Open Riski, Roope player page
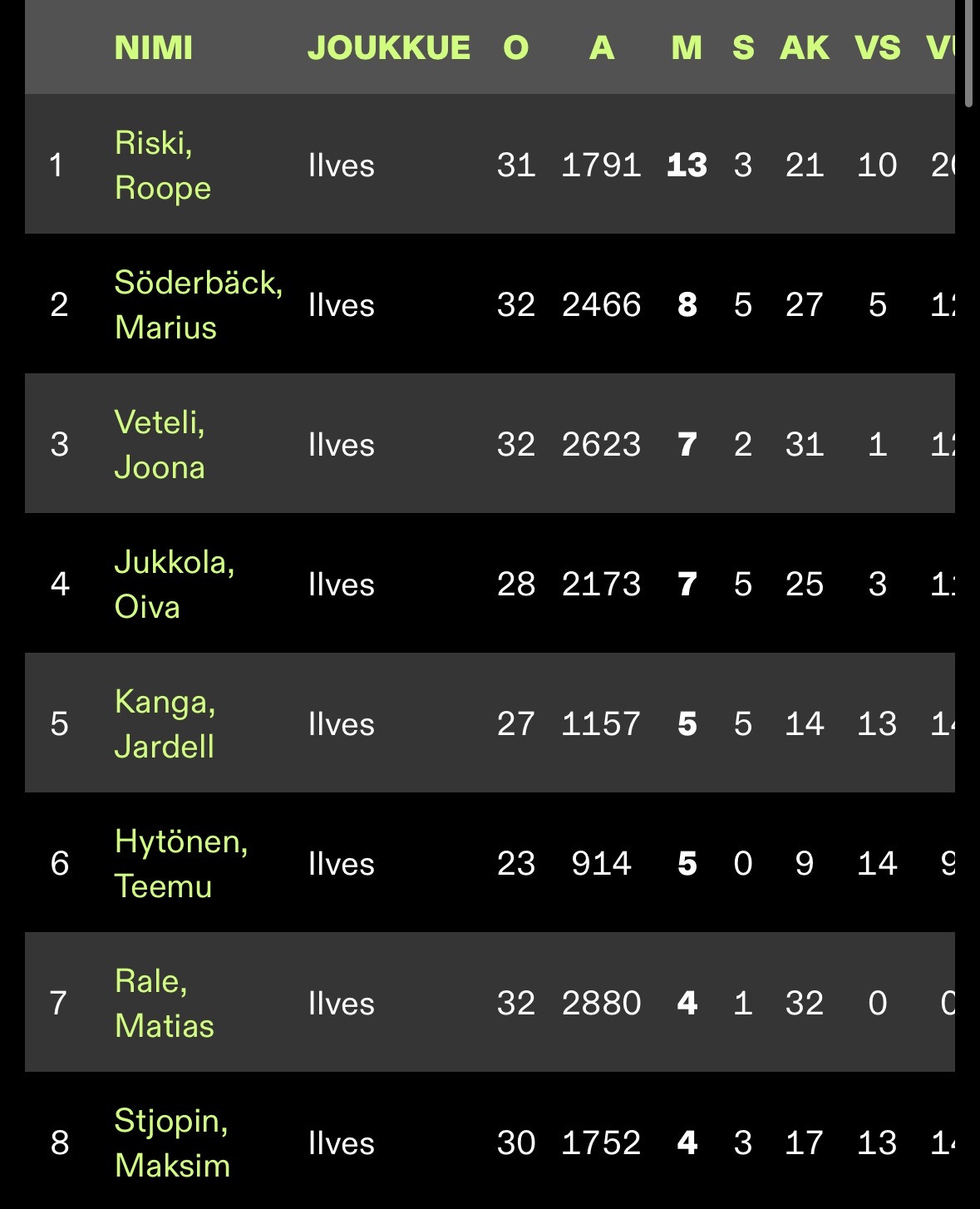 163,165
